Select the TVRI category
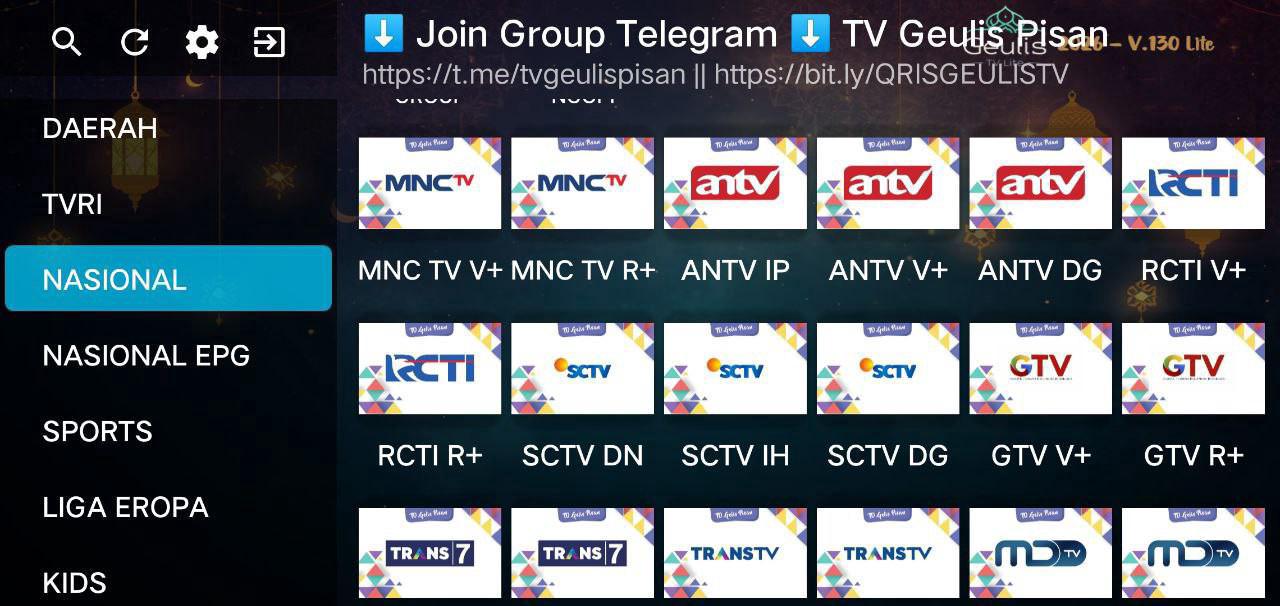Image resolution: width=1280 pixels, height=606 pixels. pos(73,204)
